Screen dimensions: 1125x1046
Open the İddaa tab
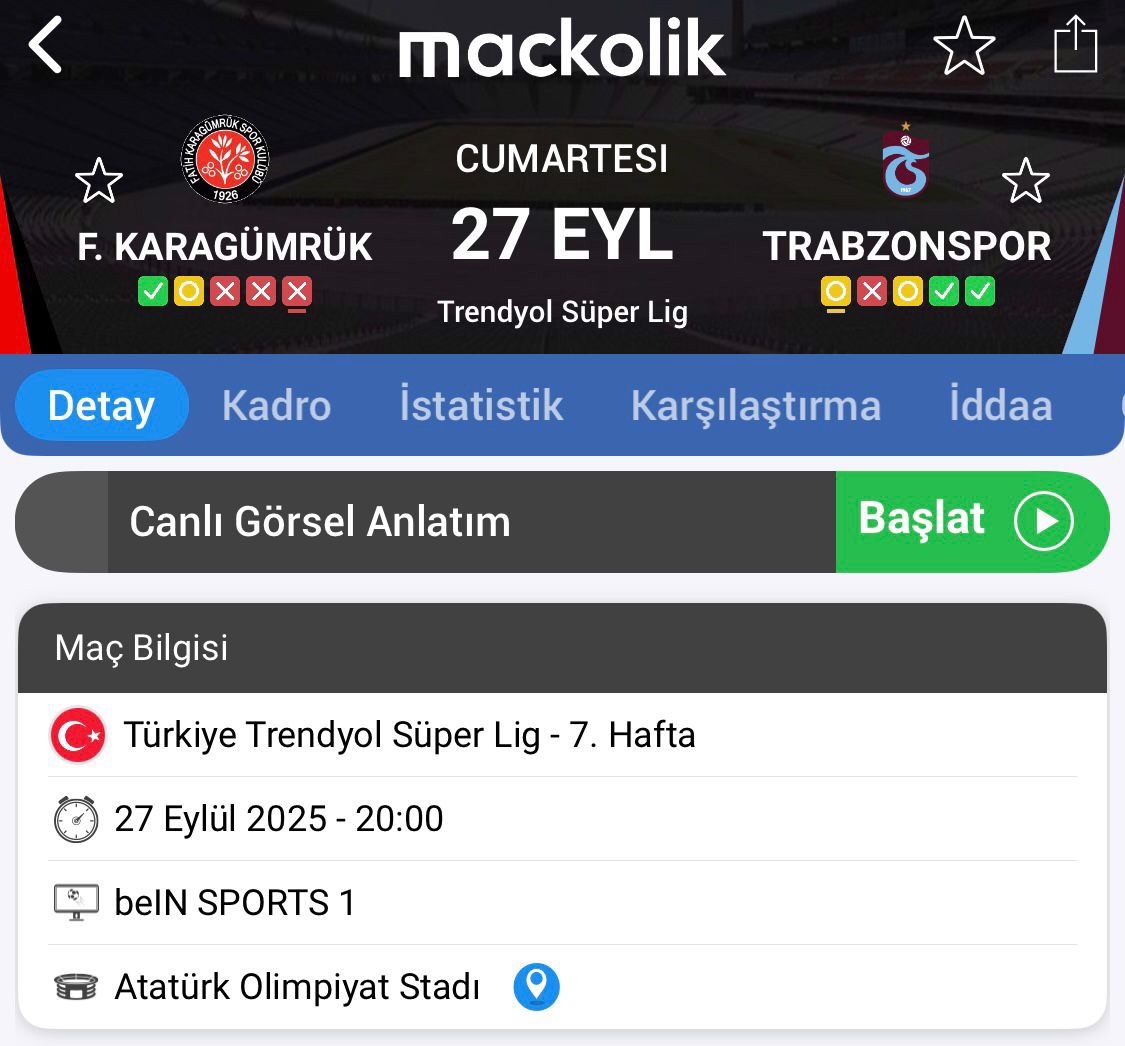point(1000,406)
